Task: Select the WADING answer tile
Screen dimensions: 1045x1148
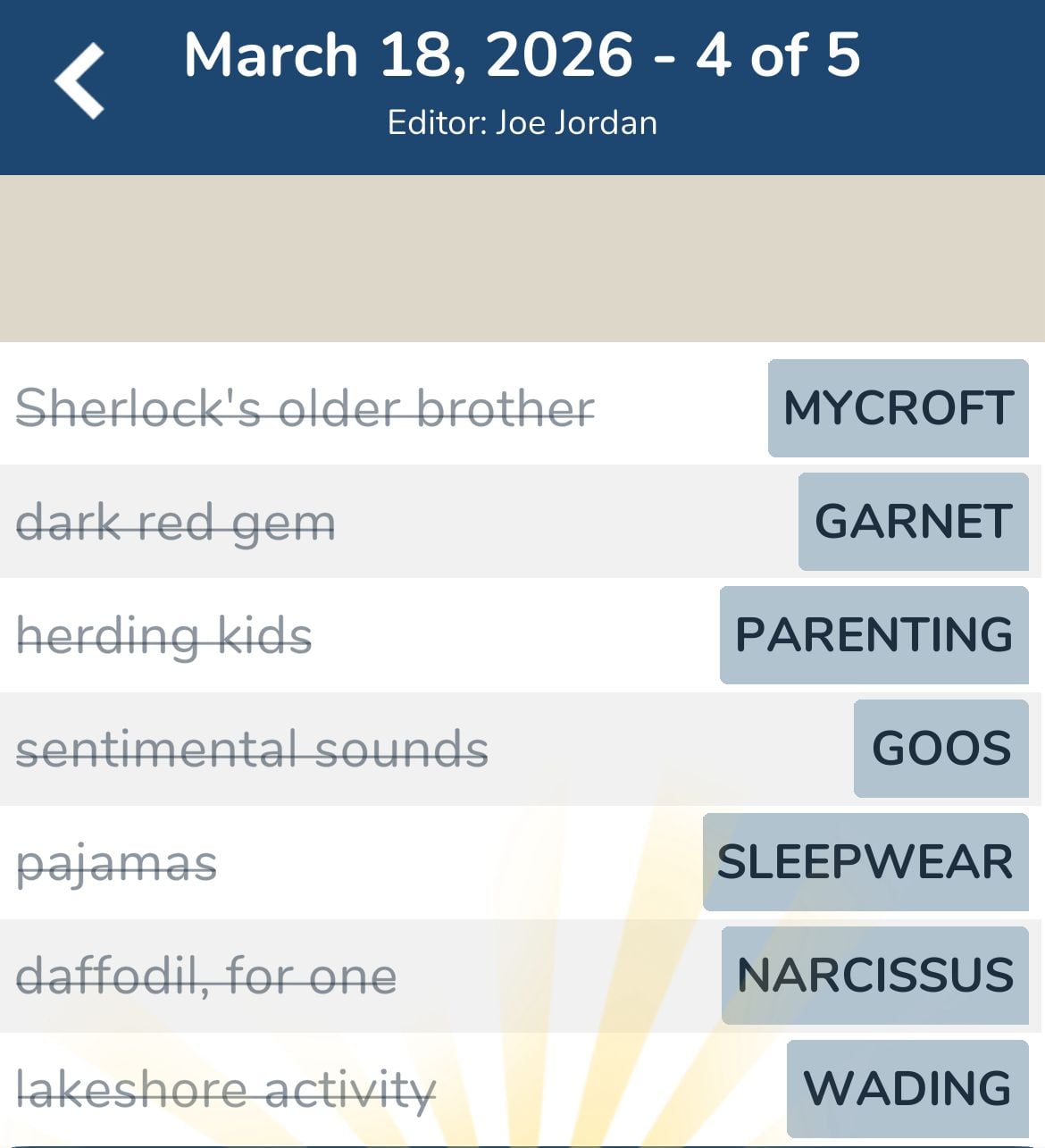Action: pyautogui.click(x=905, y=1087)
